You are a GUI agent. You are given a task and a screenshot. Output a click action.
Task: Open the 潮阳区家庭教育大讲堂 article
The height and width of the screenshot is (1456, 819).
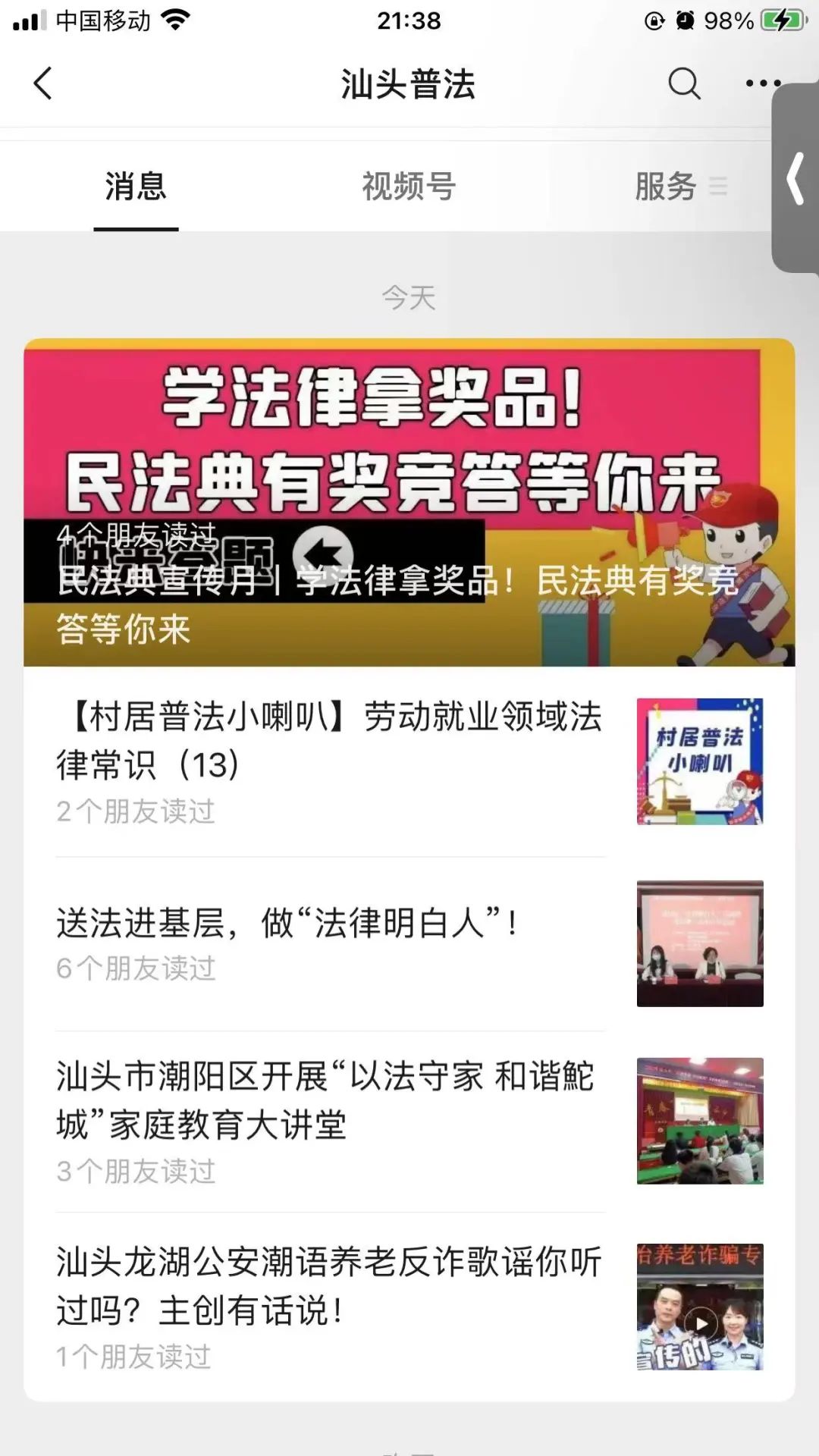(326, 1100)
